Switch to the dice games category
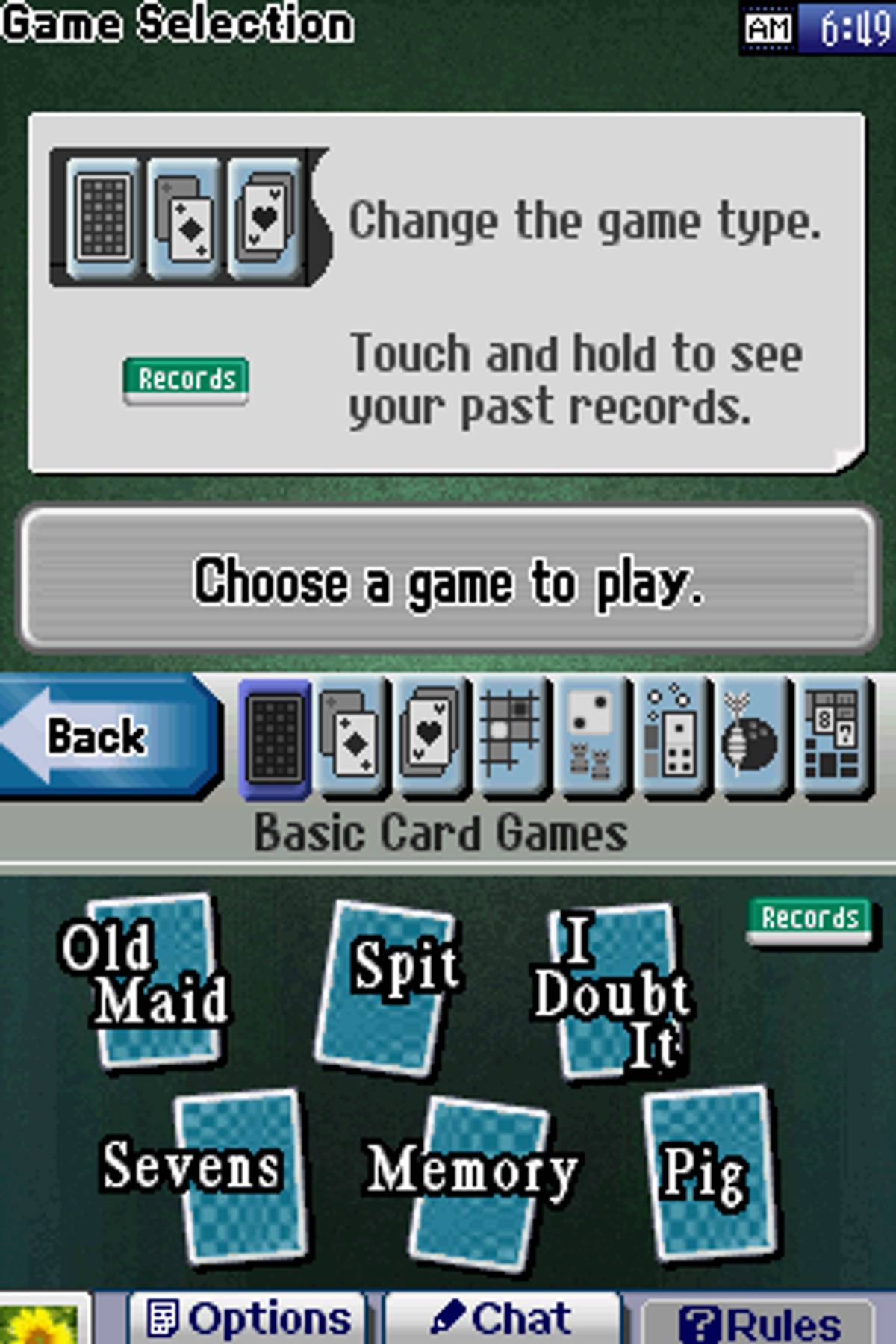 tap(593, 738)
